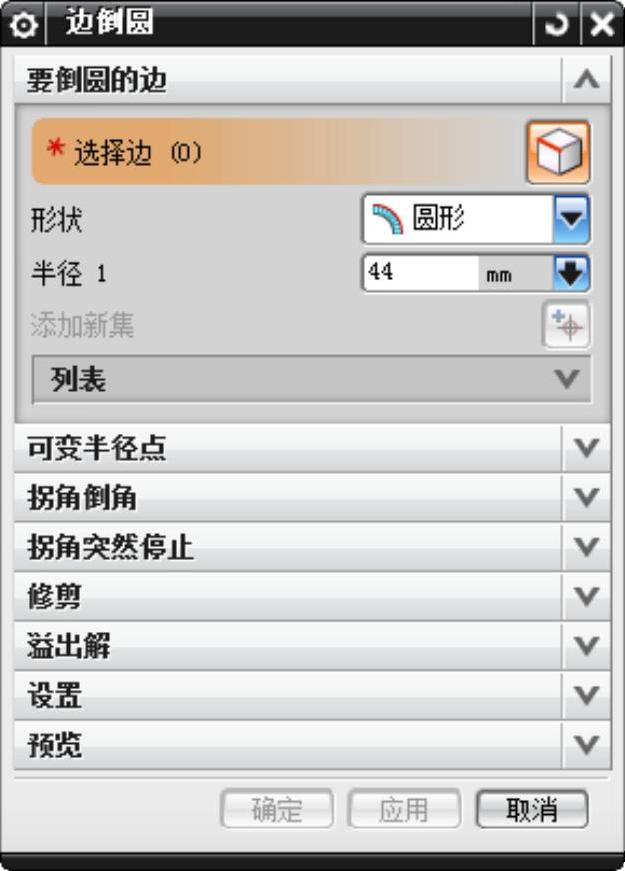Expand the 设置 section

pyautogui.click(x=586, y=695)
